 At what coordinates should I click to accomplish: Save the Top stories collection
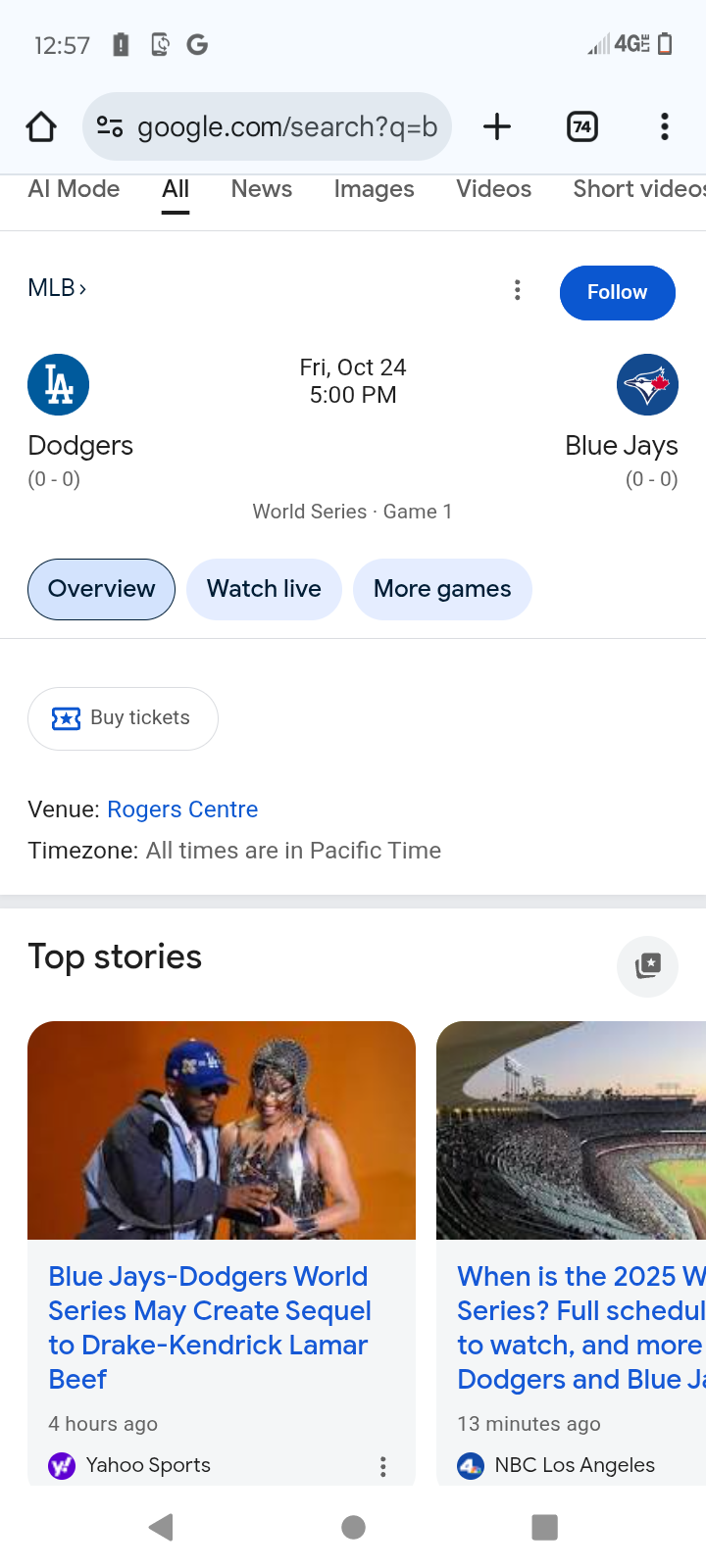point(647,966)
